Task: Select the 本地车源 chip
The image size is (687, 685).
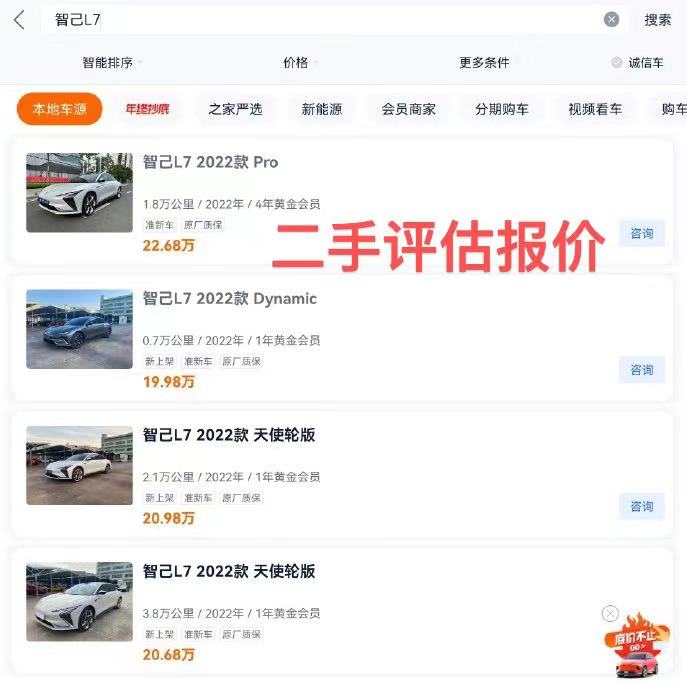Action: pyautogui.click(x=59, y=109)
